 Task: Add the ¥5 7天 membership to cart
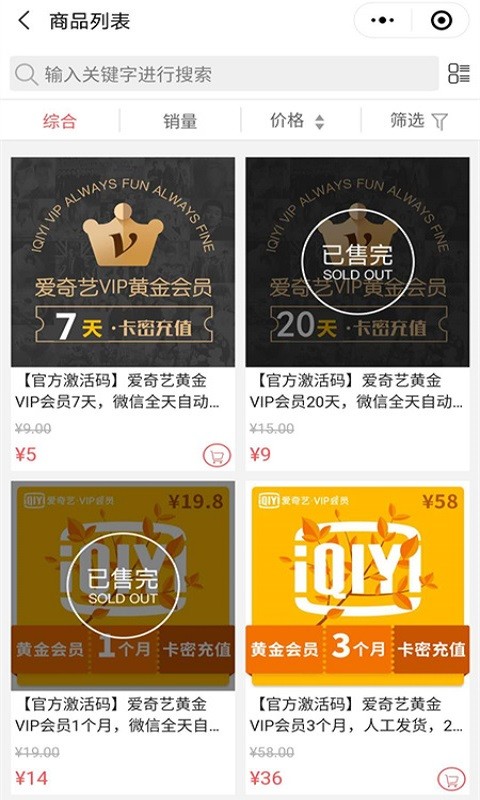(217, 456)
